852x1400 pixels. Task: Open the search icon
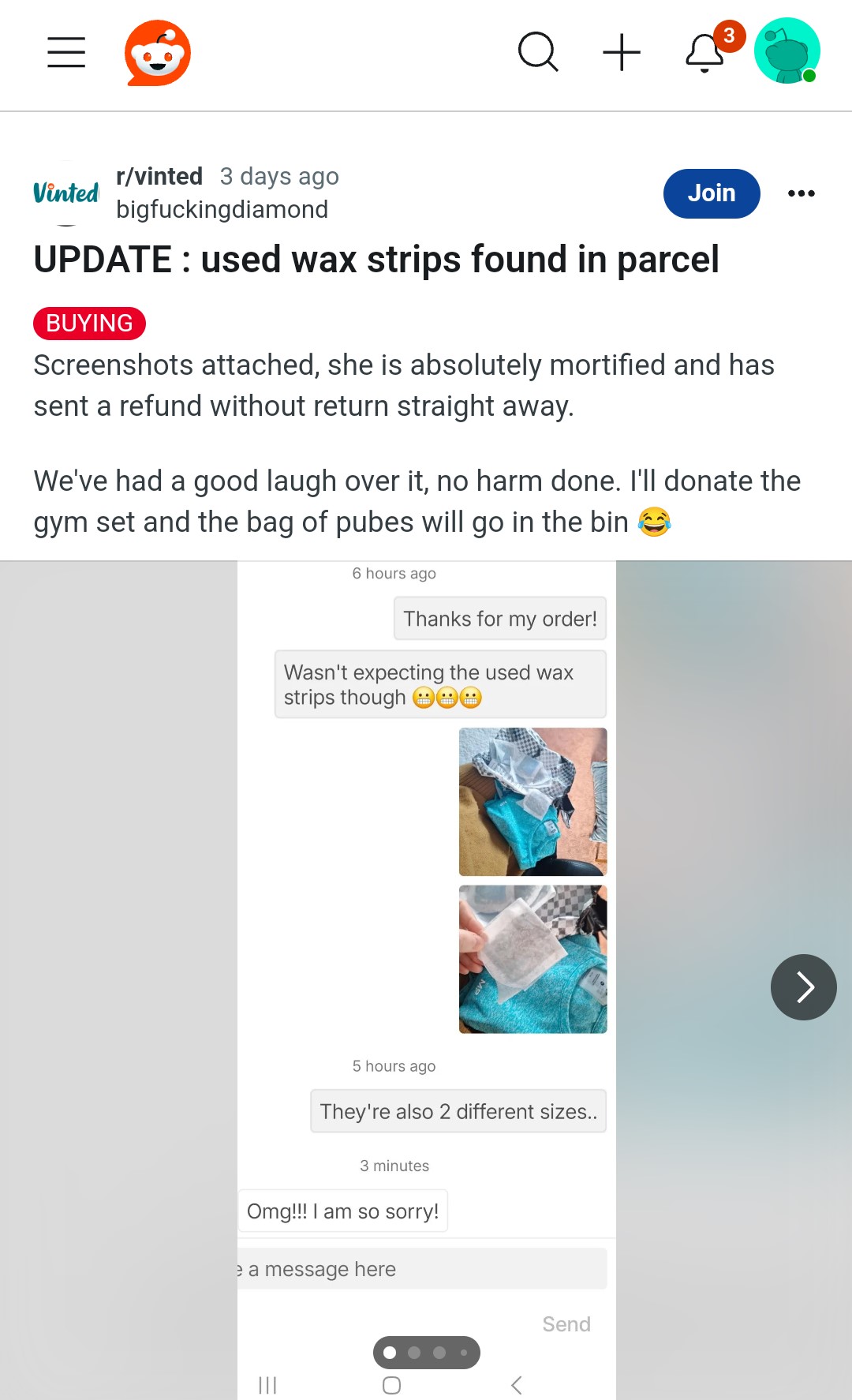click(x=539, y=51)
